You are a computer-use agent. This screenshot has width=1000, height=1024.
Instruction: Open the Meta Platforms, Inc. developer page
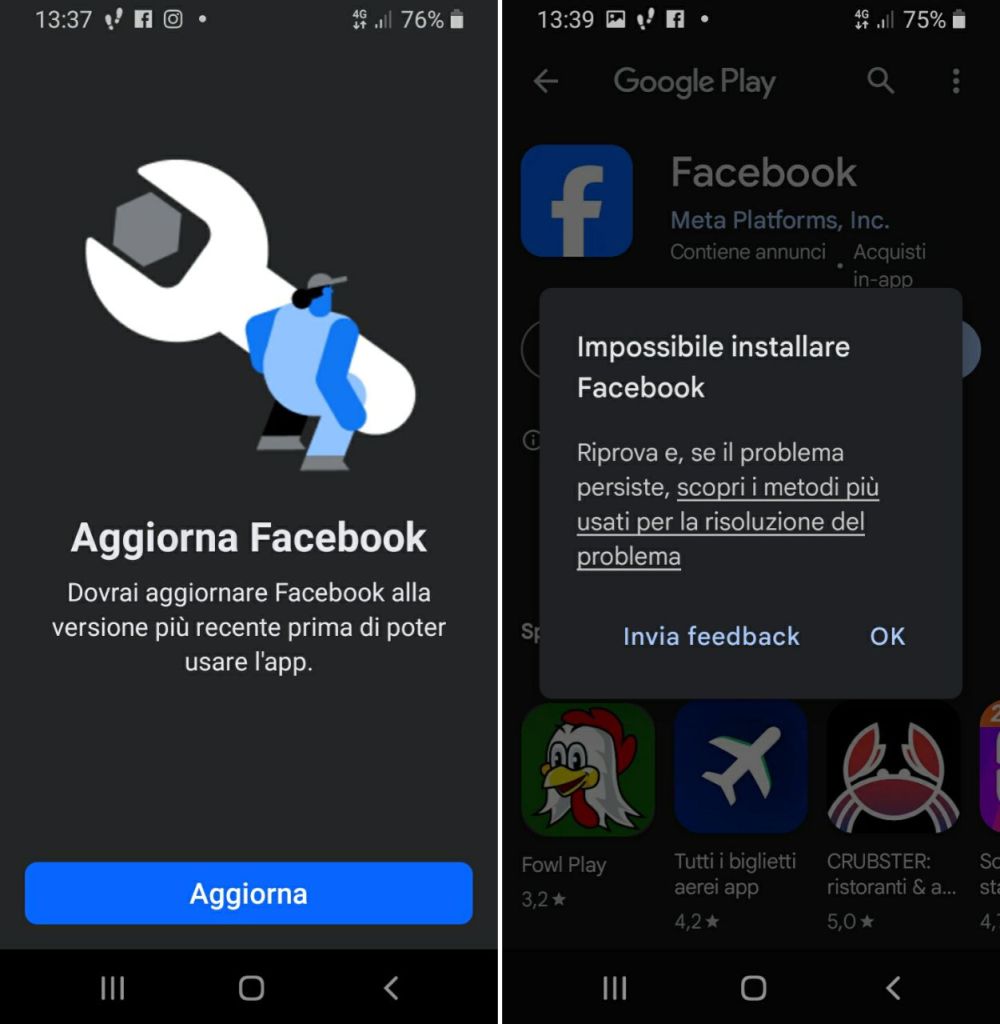pos(779,219)
